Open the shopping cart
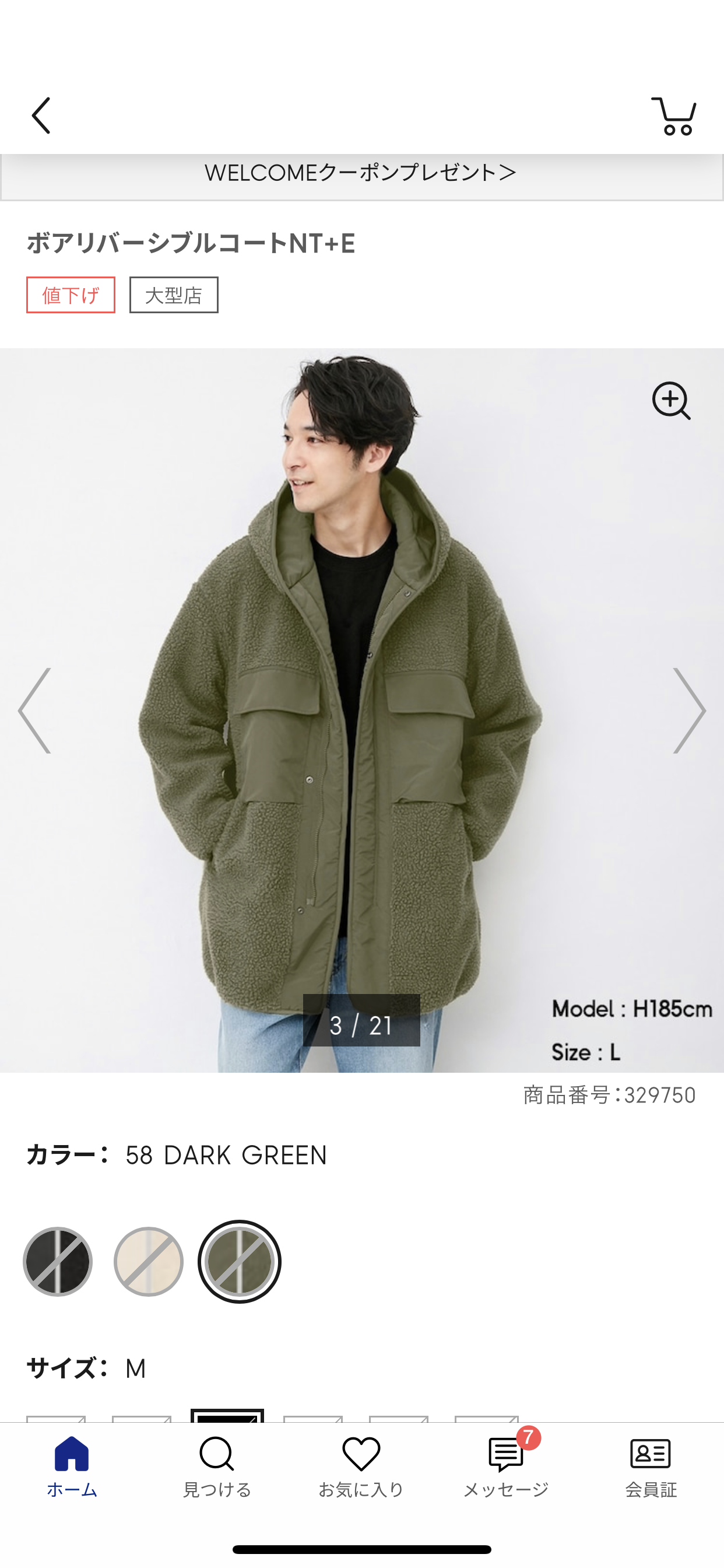This screenshot has width=724, height=1568. point(674,116)
